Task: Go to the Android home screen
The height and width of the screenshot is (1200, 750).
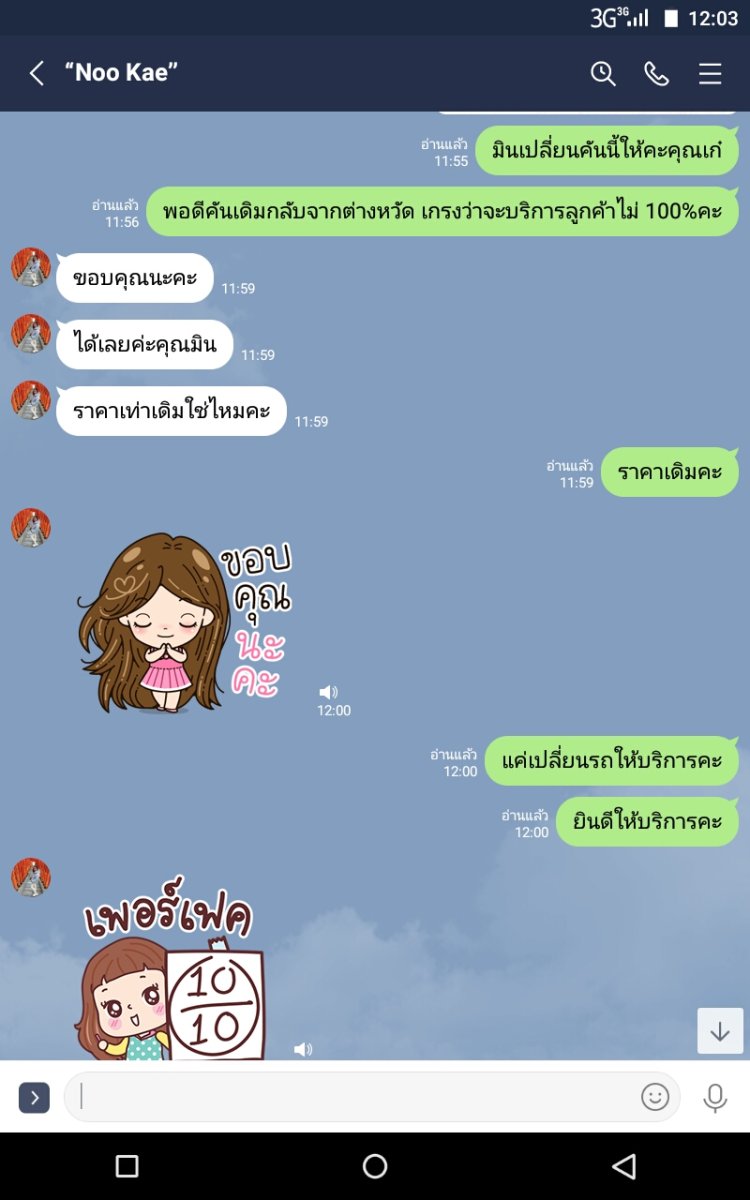Action: click(x=375, y=1166)
